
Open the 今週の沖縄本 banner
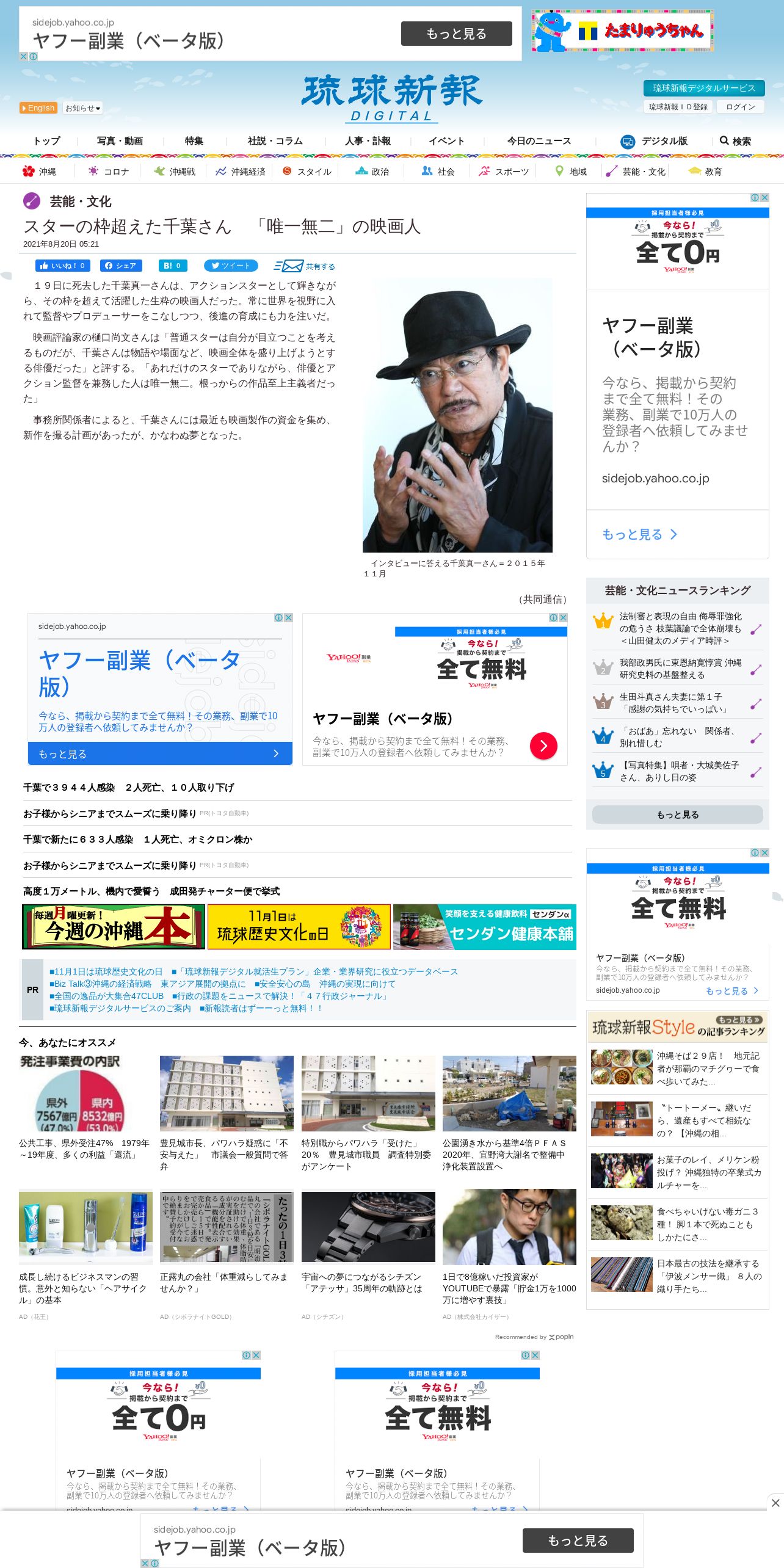point(114,927)
